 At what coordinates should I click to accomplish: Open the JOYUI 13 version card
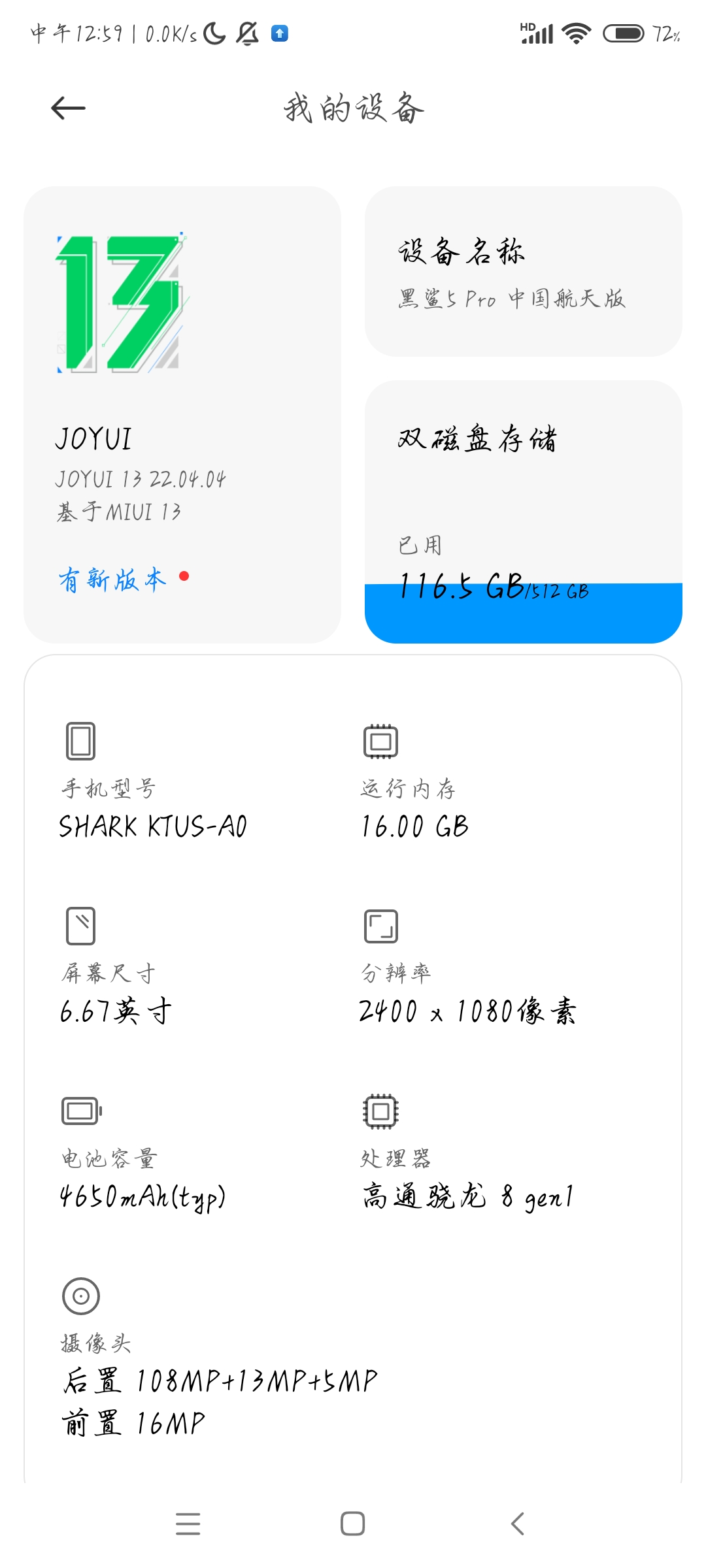pos(182,415)
